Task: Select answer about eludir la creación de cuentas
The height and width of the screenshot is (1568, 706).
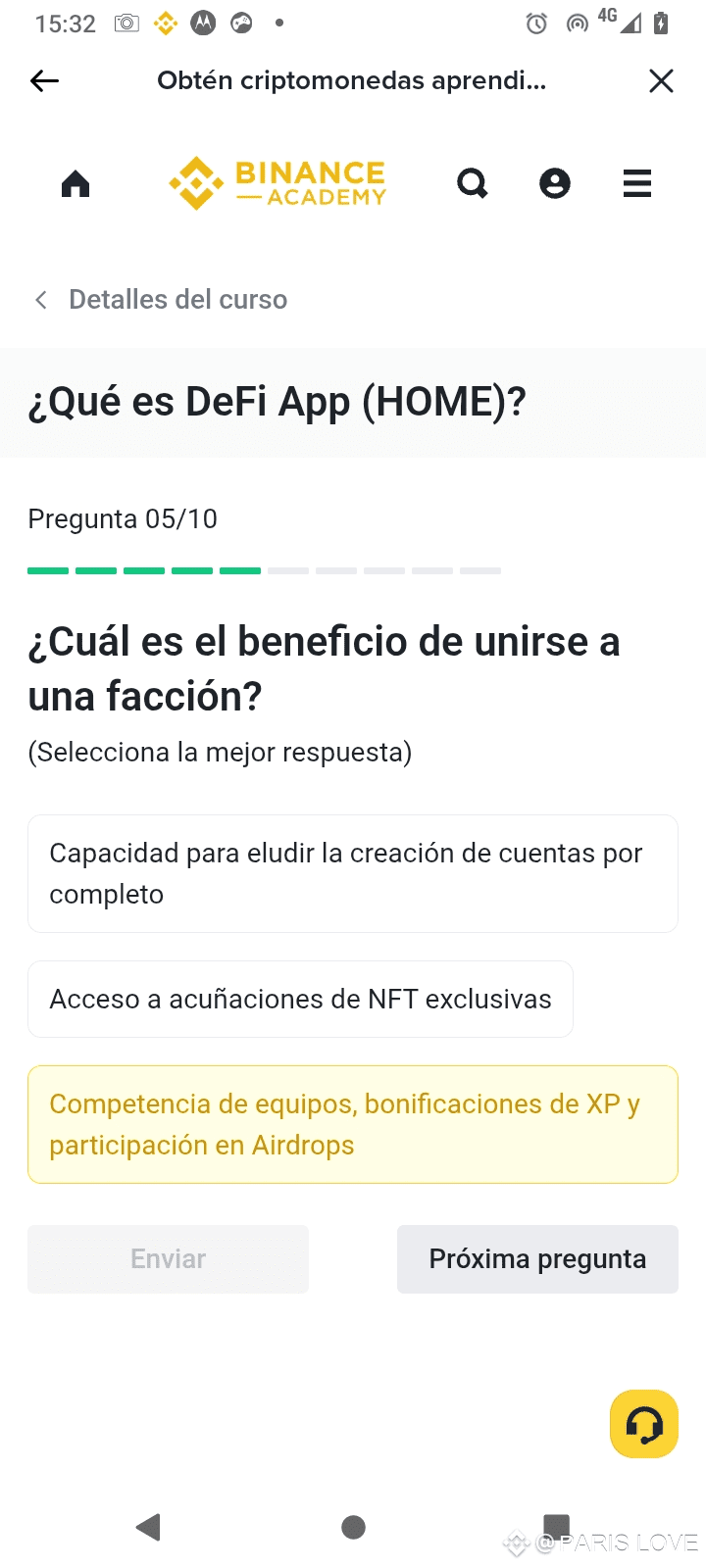Action: tap(353, 873)
